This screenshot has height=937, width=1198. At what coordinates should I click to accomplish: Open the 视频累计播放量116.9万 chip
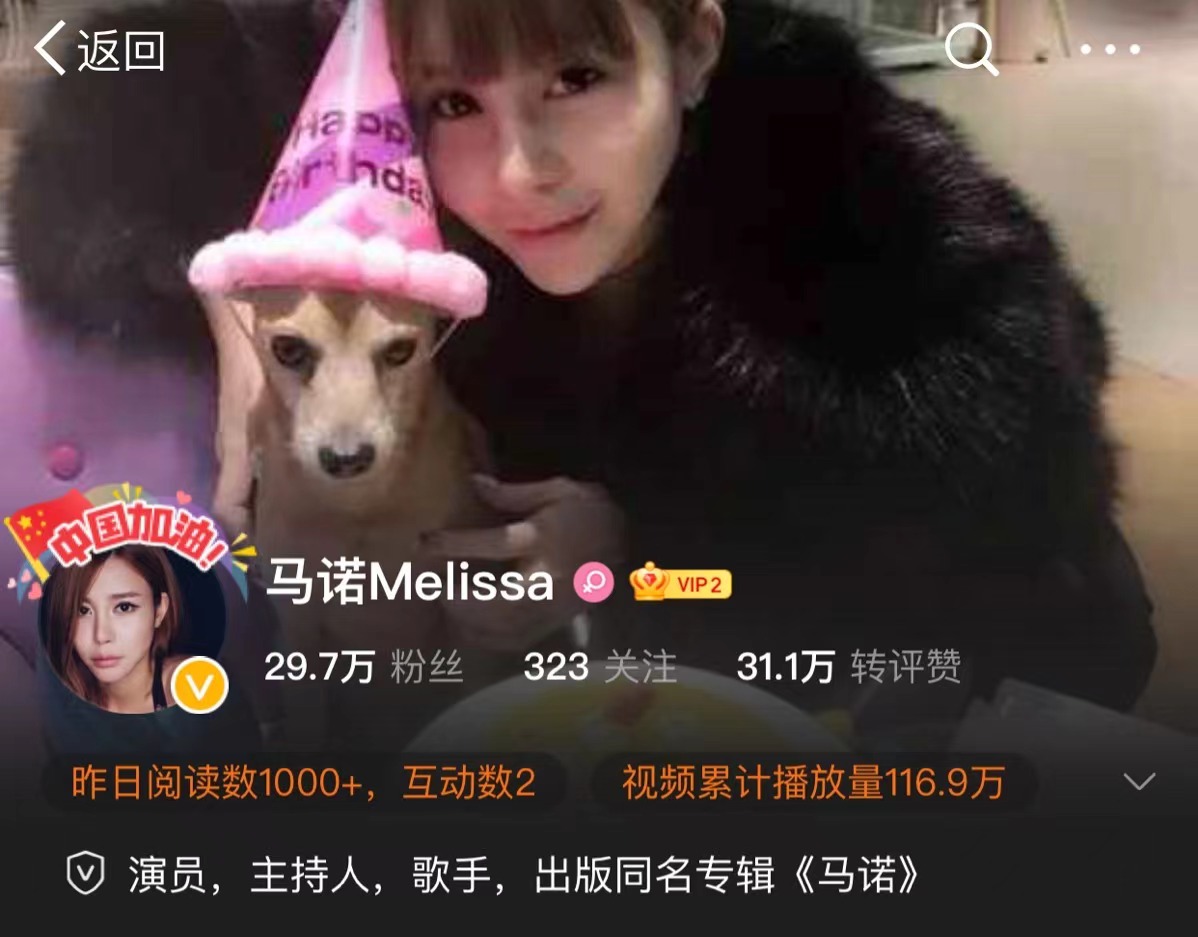coord(813,783)
